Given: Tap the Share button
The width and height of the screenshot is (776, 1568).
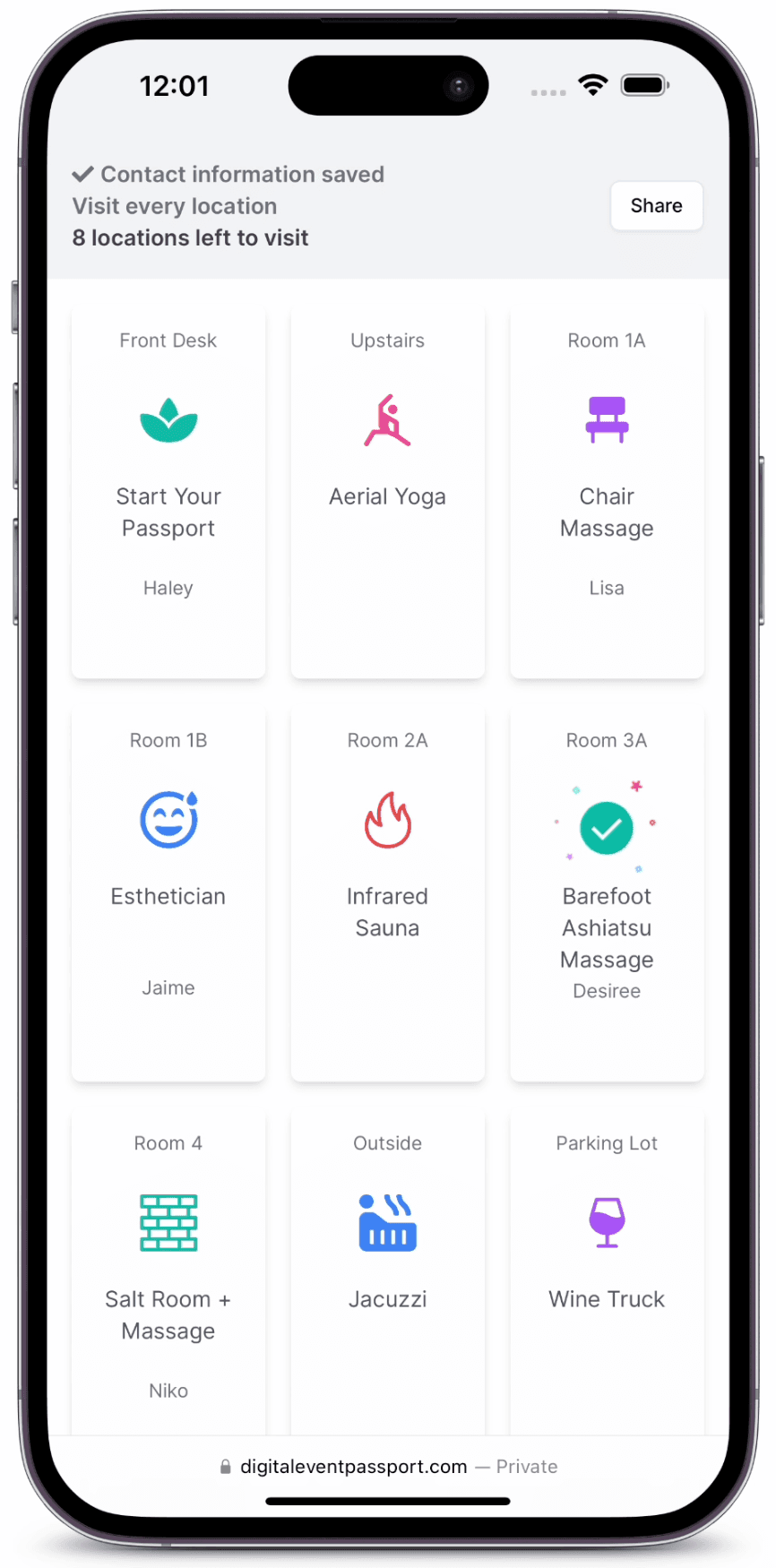Looking at the screenshot, I should pyautogui.click(x=656, y=206).
